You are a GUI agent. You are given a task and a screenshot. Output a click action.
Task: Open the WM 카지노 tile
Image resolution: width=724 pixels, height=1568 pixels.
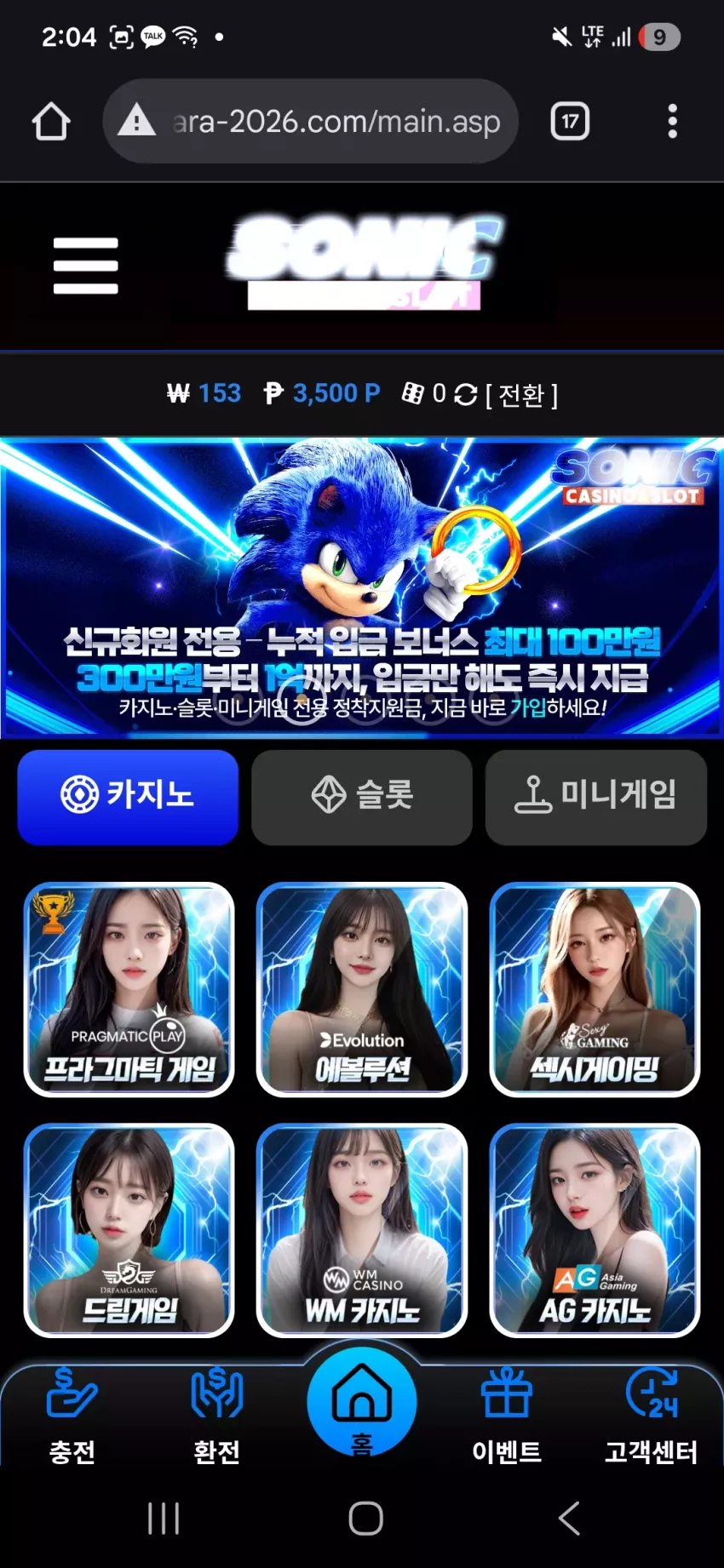[x=362, y=1231]
